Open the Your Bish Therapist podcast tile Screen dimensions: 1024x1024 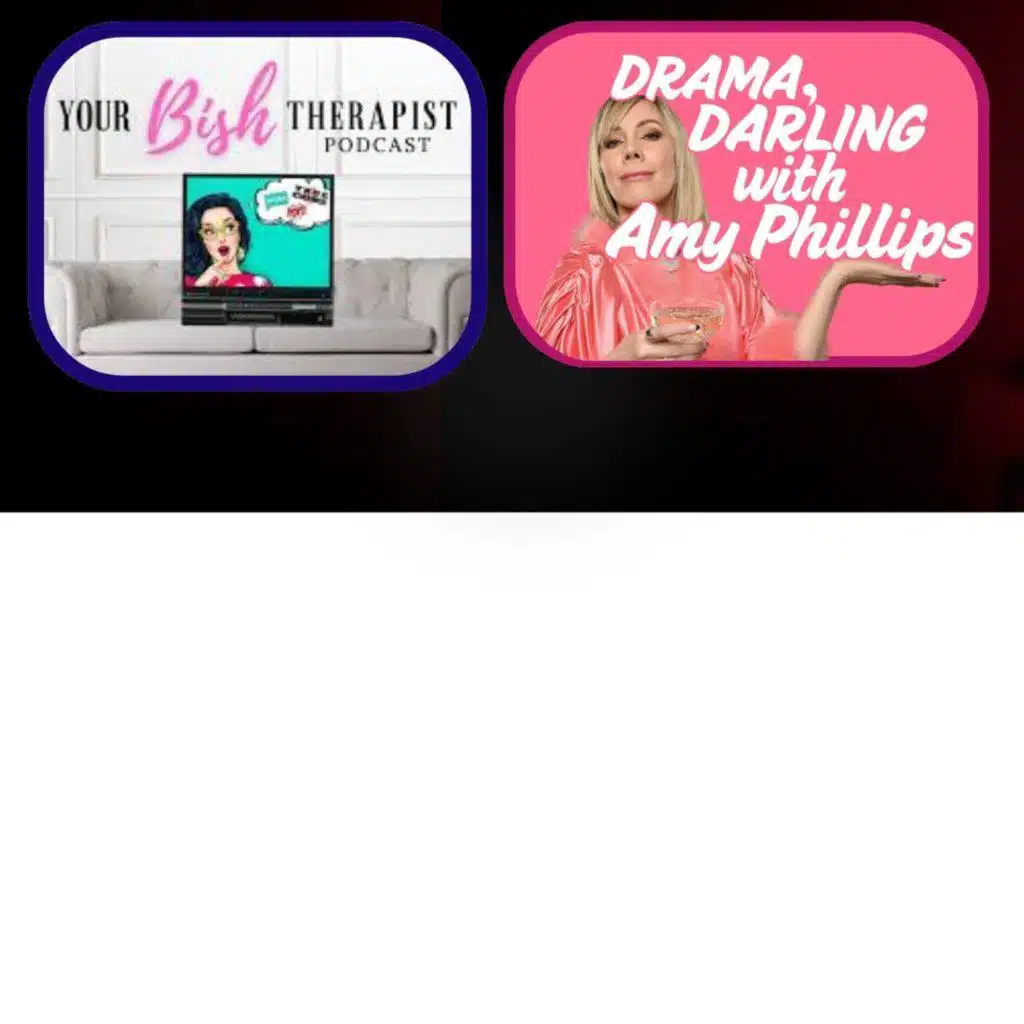coord(257,206)
